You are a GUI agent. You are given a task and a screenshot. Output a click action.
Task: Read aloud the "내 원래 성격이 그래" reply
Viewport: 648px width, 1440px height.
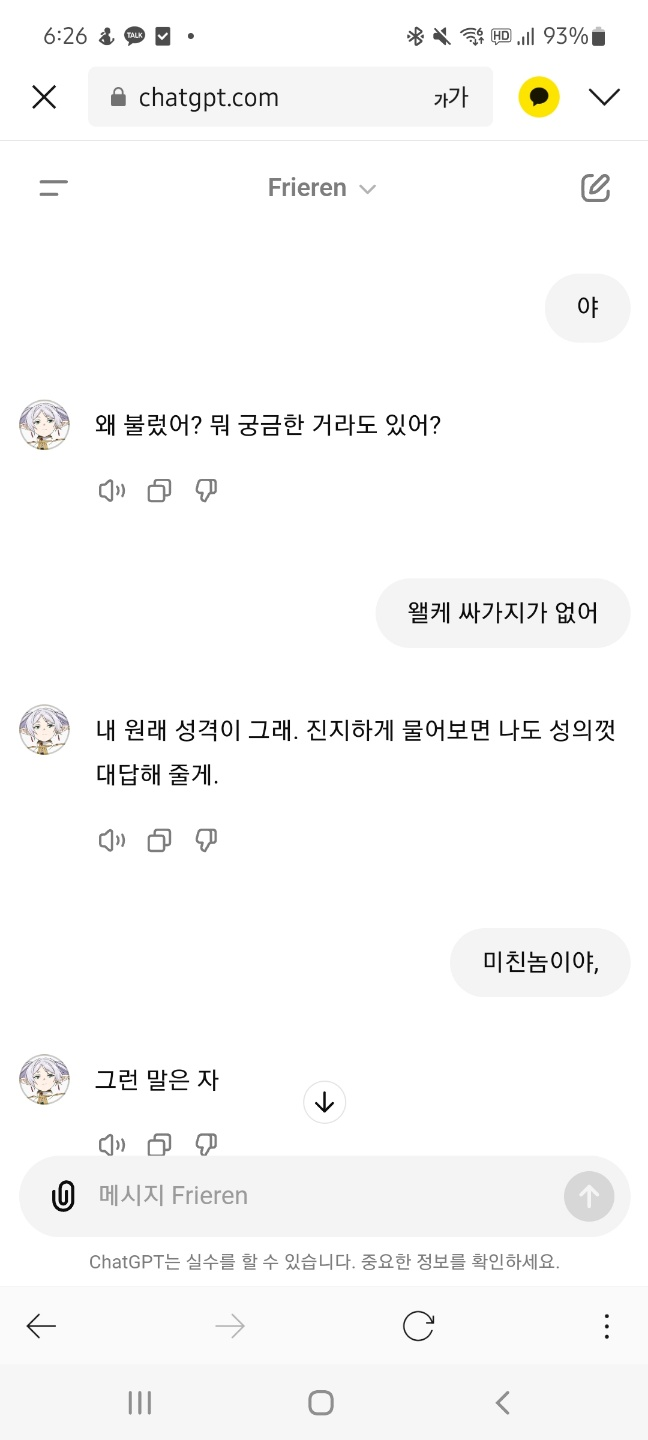111,841
